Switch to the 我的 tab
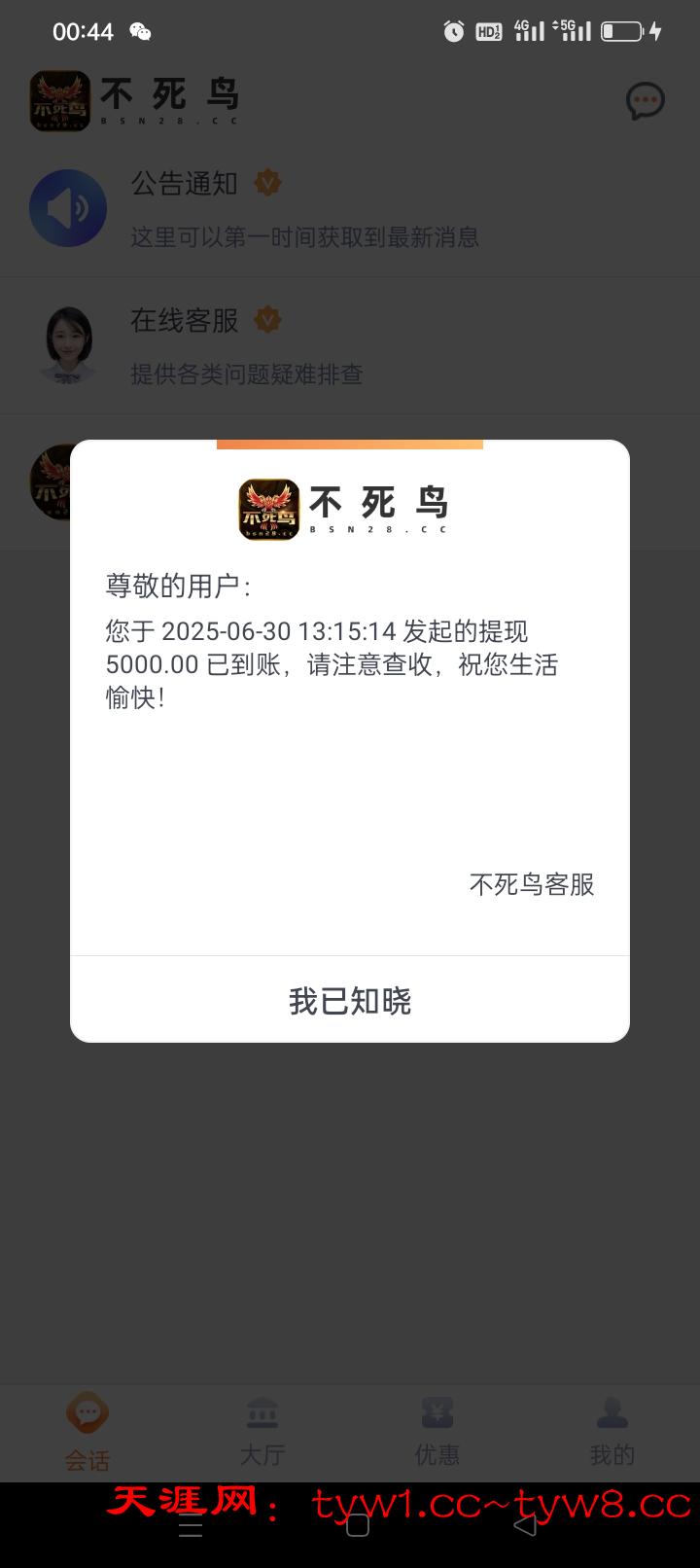This screenshot has width=700, height=1568. click(612, 1433)
